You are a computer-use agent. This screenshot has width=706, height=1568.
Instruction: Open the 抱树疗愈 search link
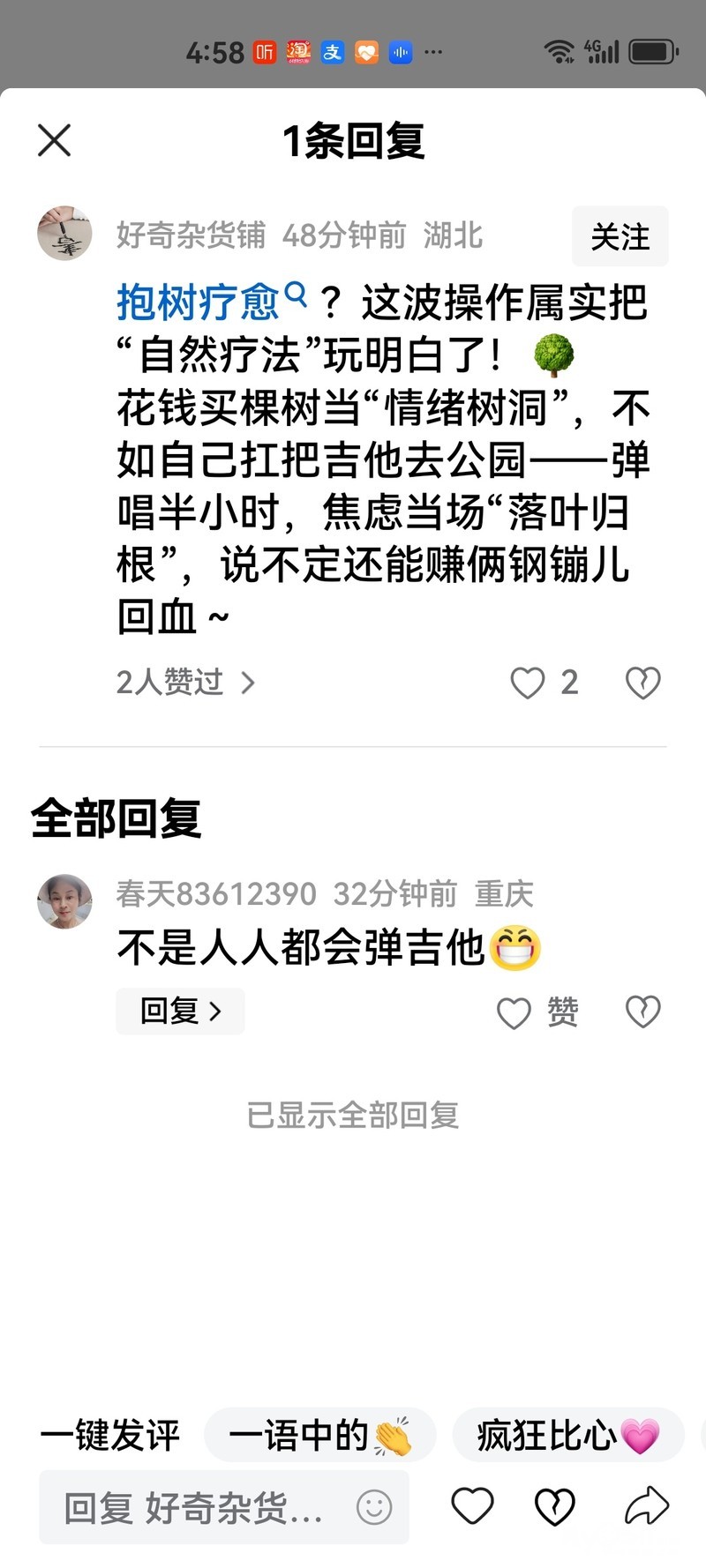click(212, 302)
